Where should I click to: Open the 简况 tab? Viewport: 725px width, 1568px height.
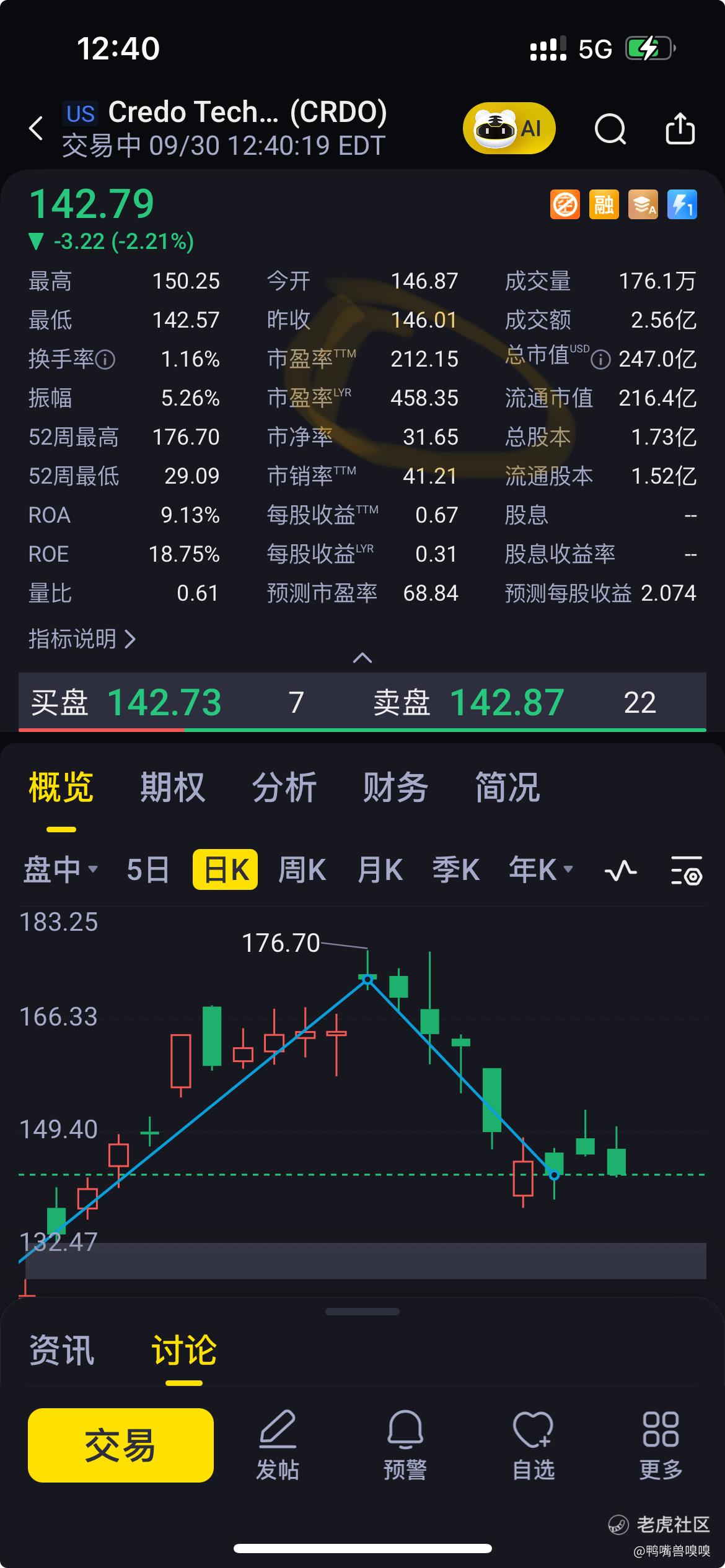pyautogui.click(x=507, y=787)
